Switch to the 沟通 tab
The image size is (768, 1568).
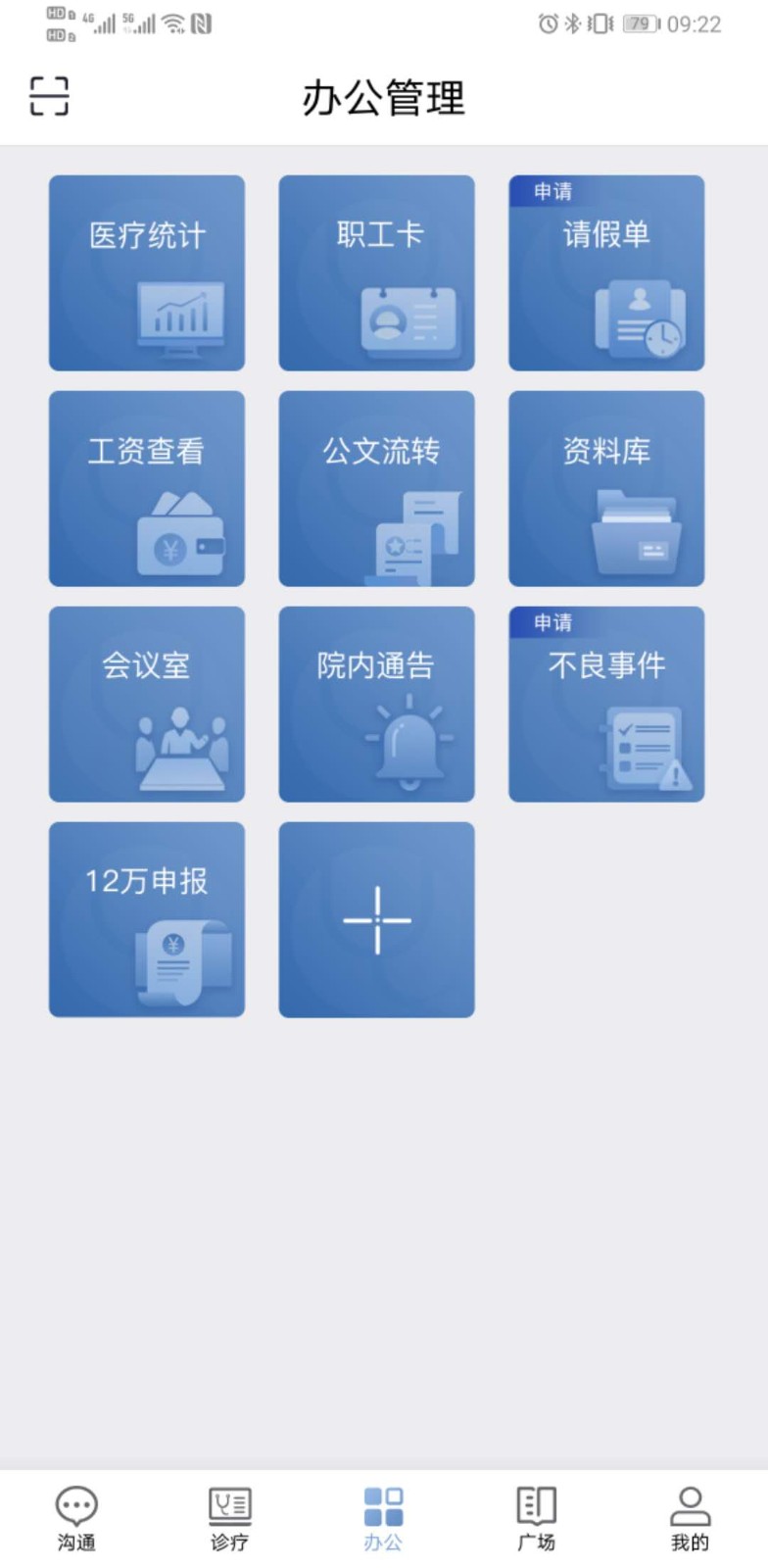76,1519
